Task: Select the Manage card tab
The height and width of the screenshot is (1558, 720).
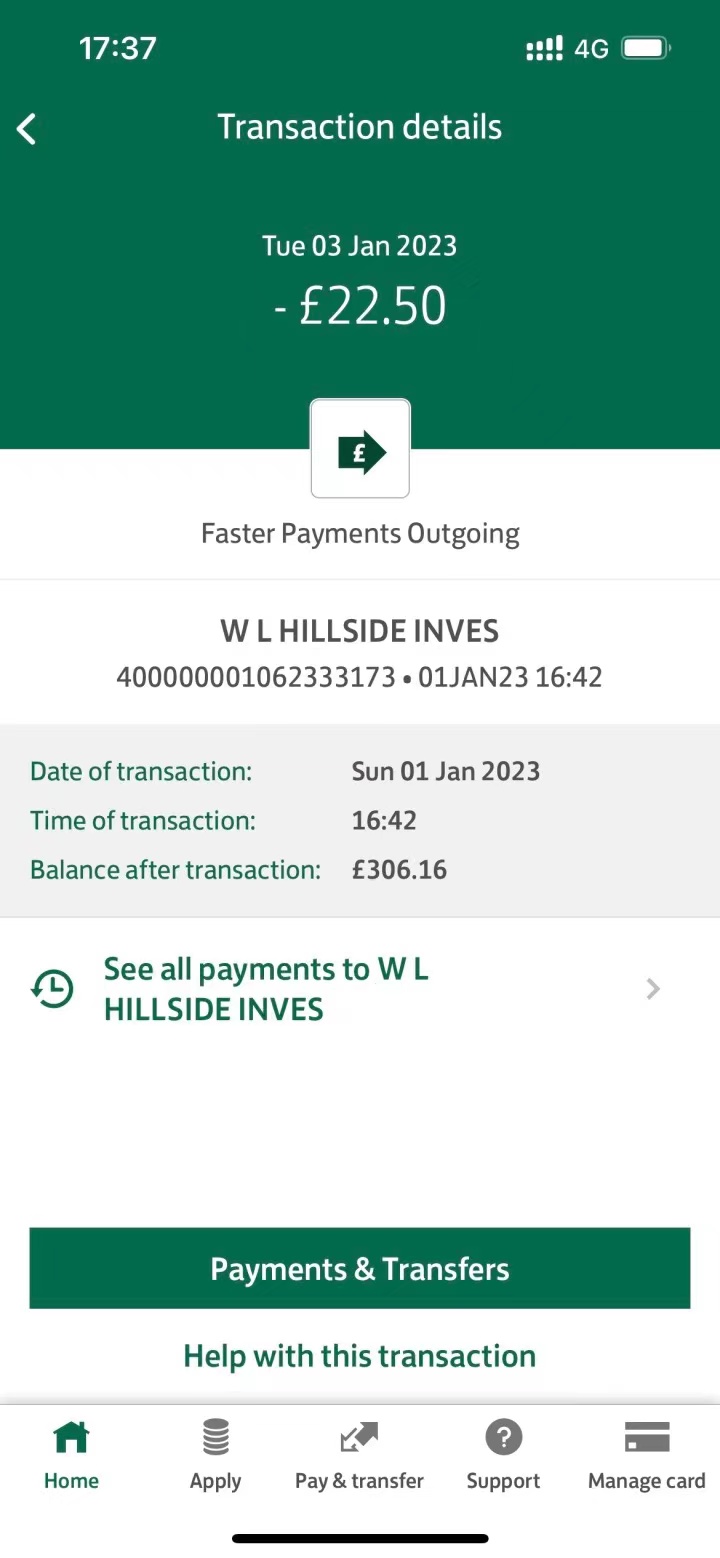Action: [x=646, y=1455]
